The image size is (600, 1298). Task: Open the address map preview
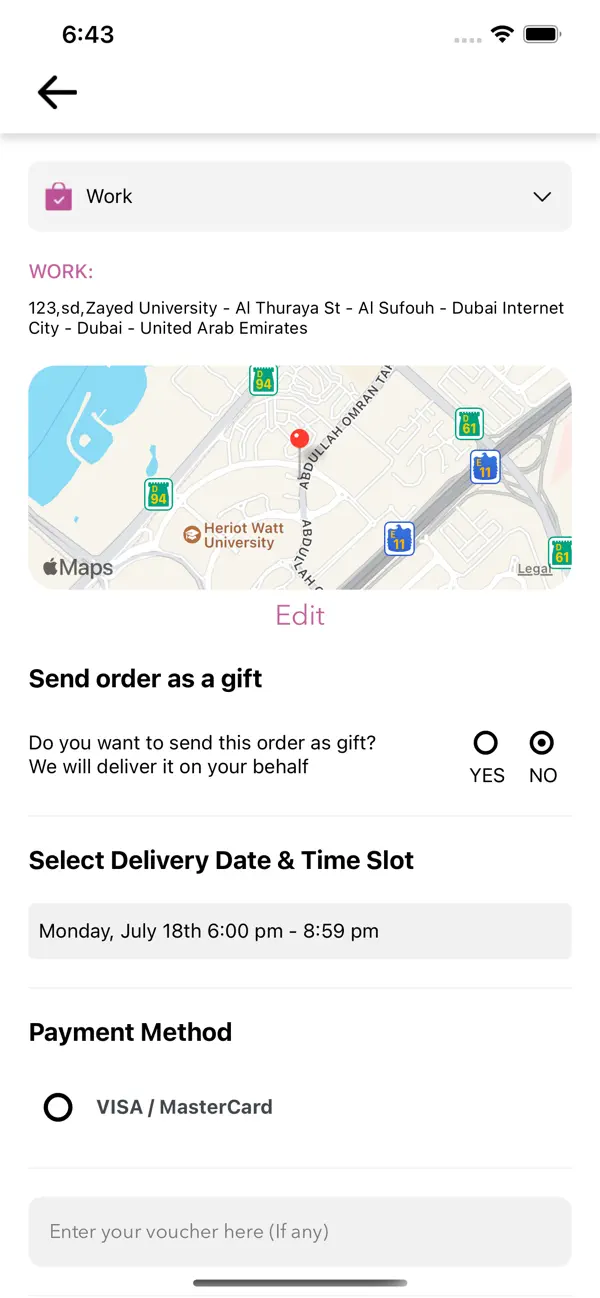pyautogui.click(x=300, y=478)
